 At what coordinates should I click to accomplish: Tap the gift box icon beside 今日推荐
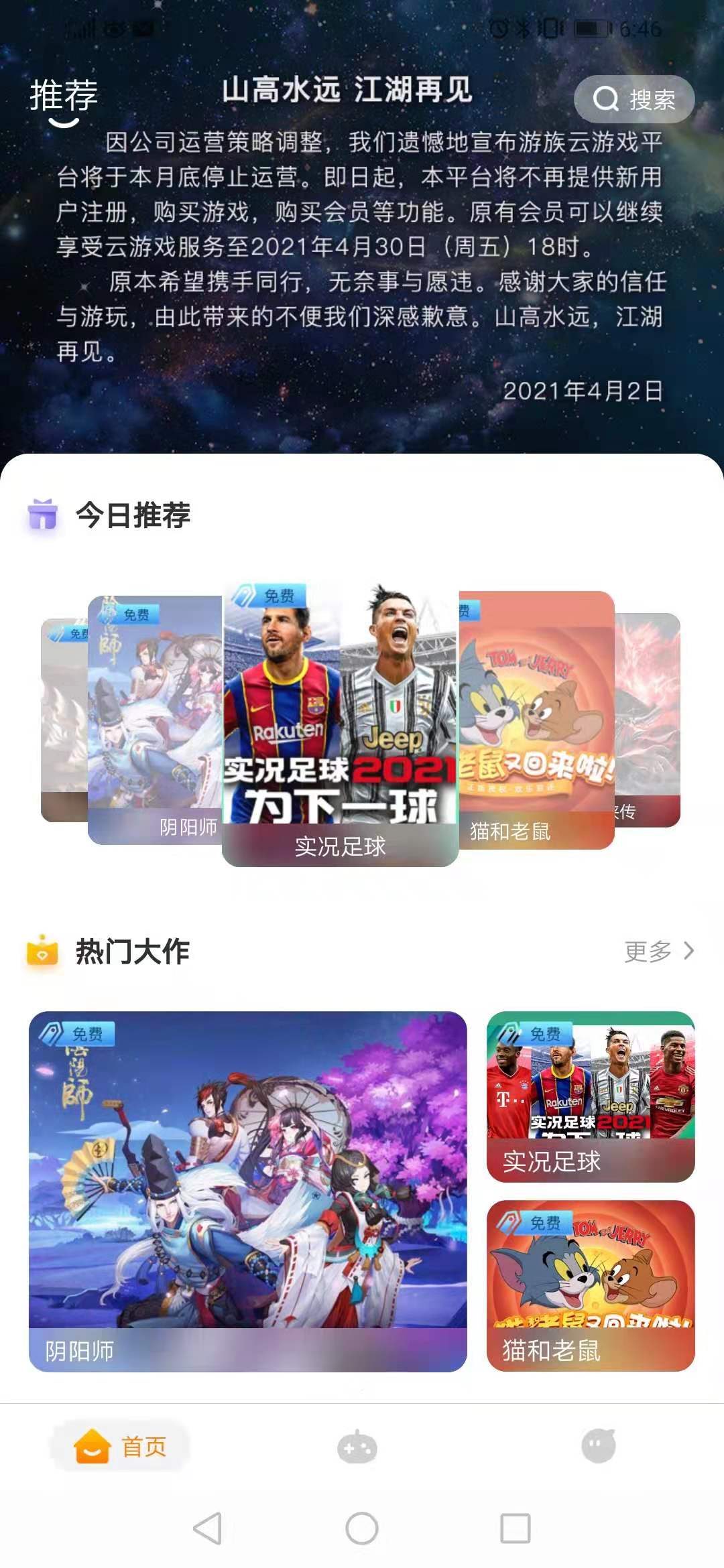pyautogui.click(x=42, y=515)
